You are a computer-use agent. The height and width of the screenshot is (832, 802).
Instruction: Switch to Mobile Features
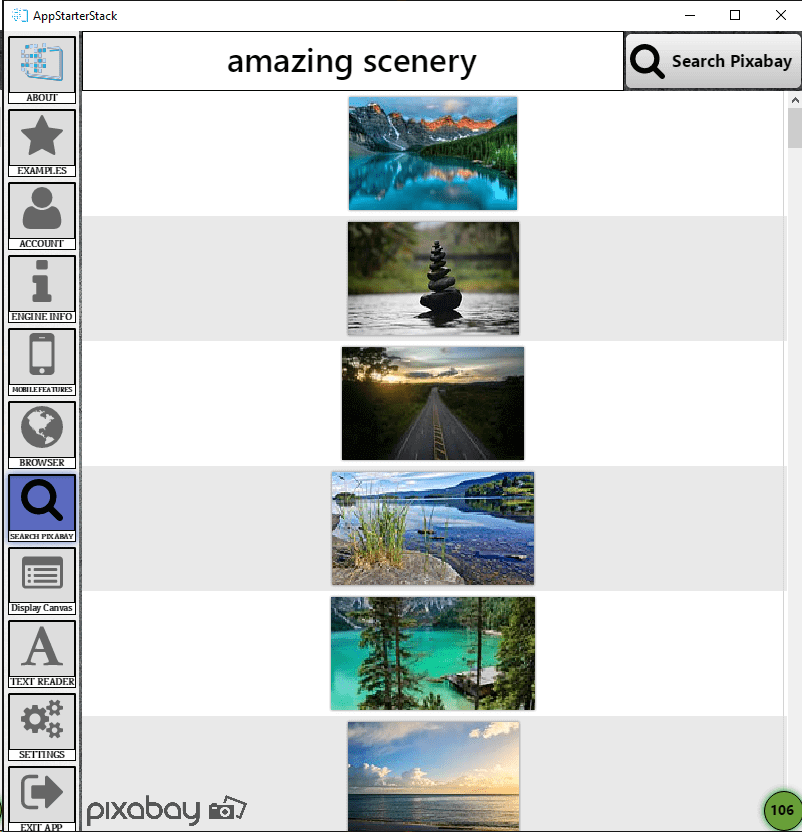point(42,360)
